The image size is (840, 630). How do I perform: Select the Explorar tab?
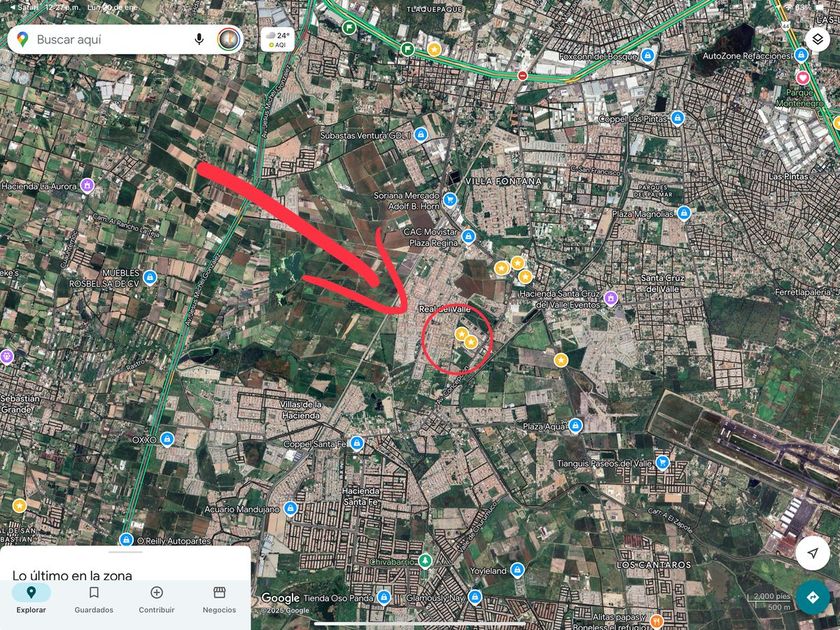pos(31,599)
